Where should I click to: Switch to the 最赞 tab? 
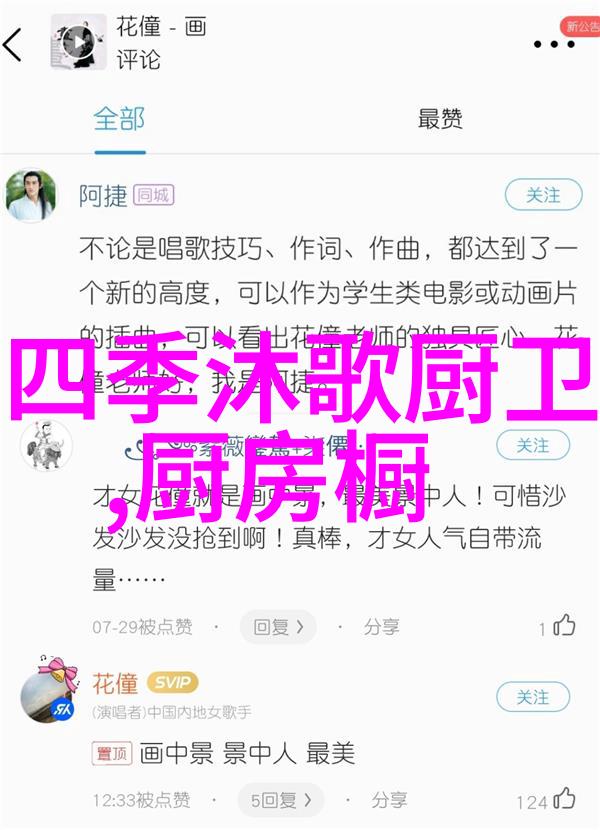(x=440, y=119)
